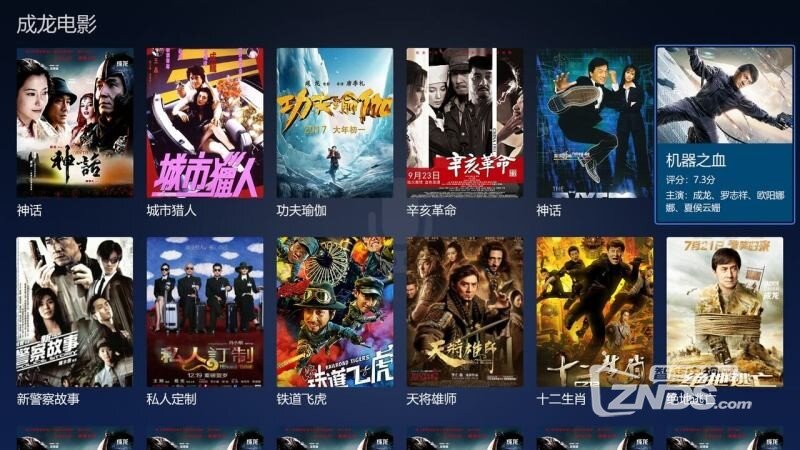
Task: Open 铁道飞虎 movie tile
Action: pos(334,312)
